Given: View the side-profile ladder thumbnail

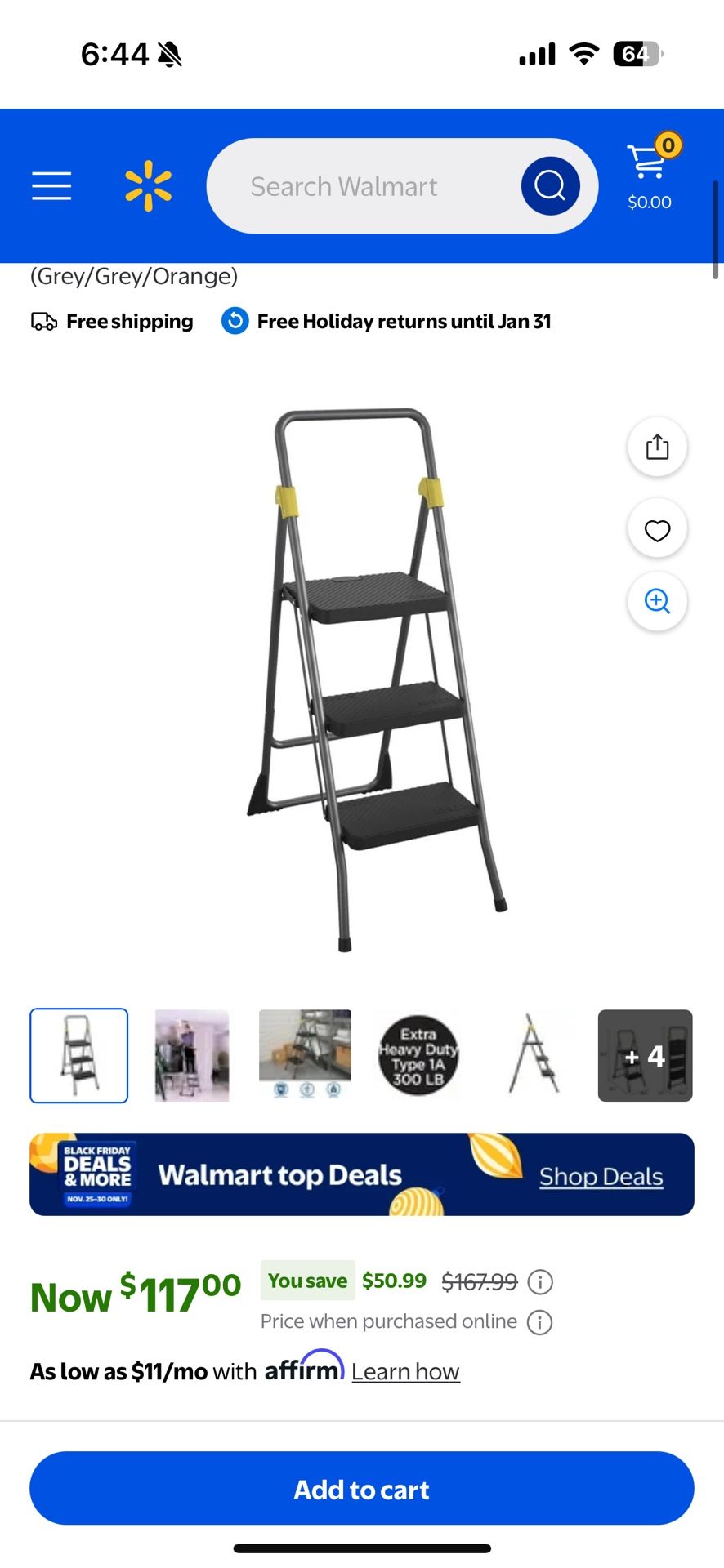Looking at the screenshot, I should point(532,1055).
